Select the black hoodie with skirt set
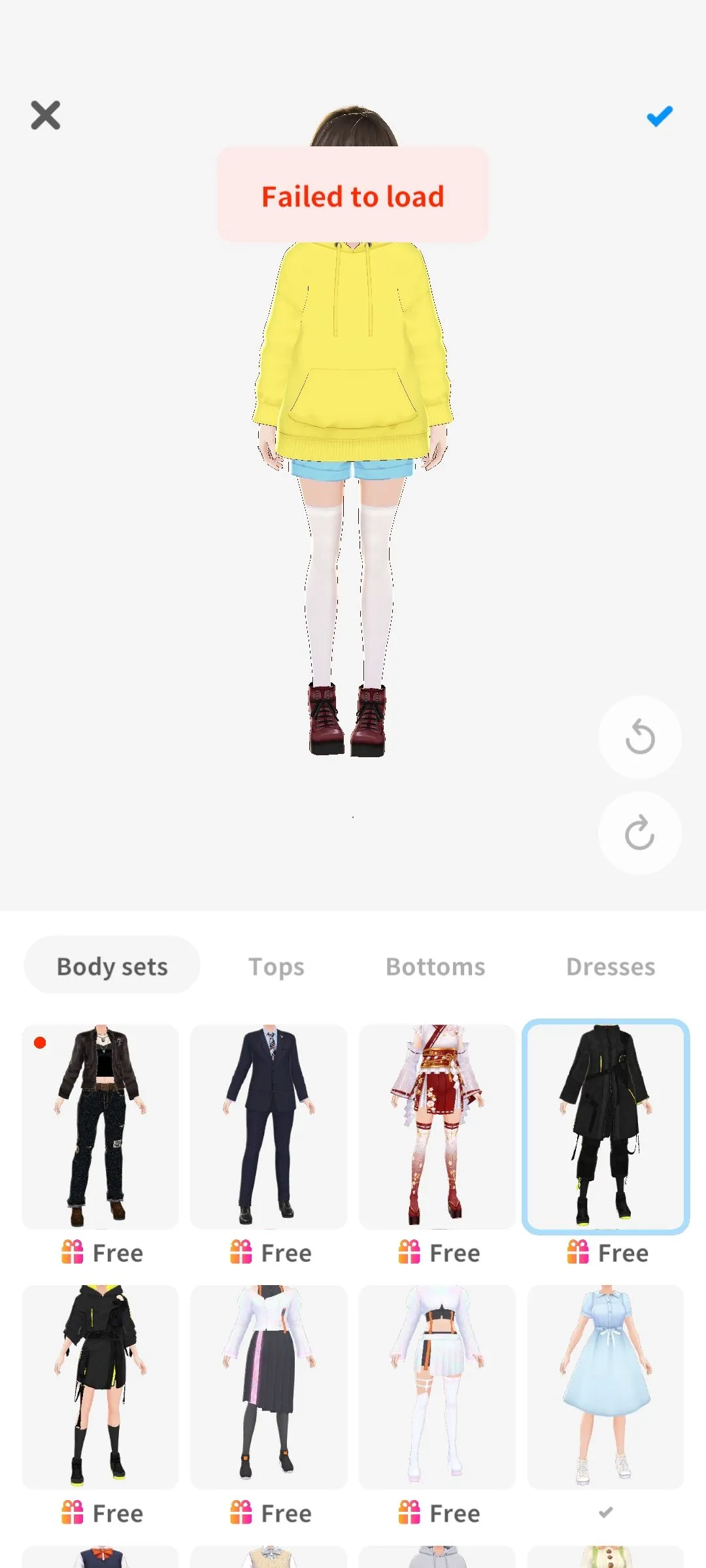Screen dimensions: 706x1568 tap(101, 1386)
